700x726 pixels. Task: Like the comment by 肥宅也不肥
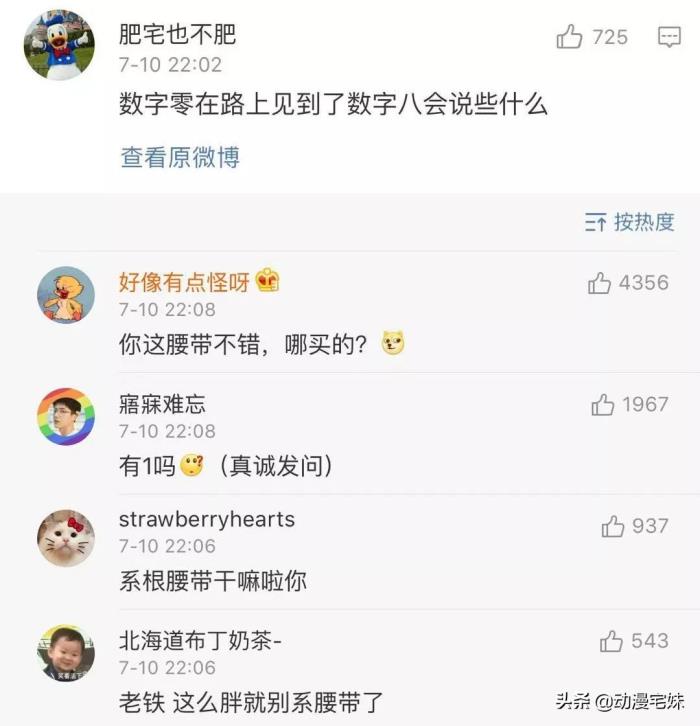[x=570, y=38]
